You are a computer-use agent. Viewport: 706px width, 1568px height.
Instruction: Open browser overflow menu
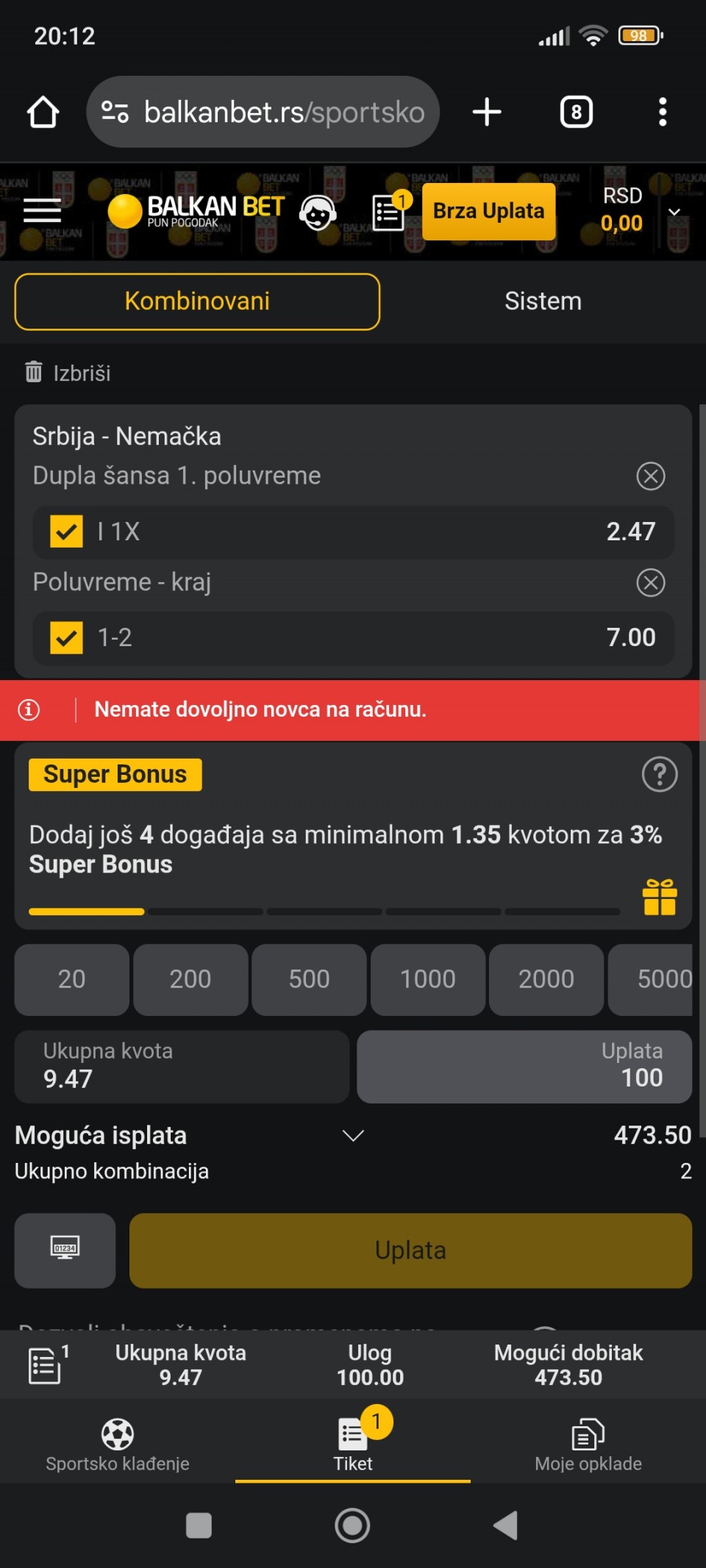click(662, 112)
